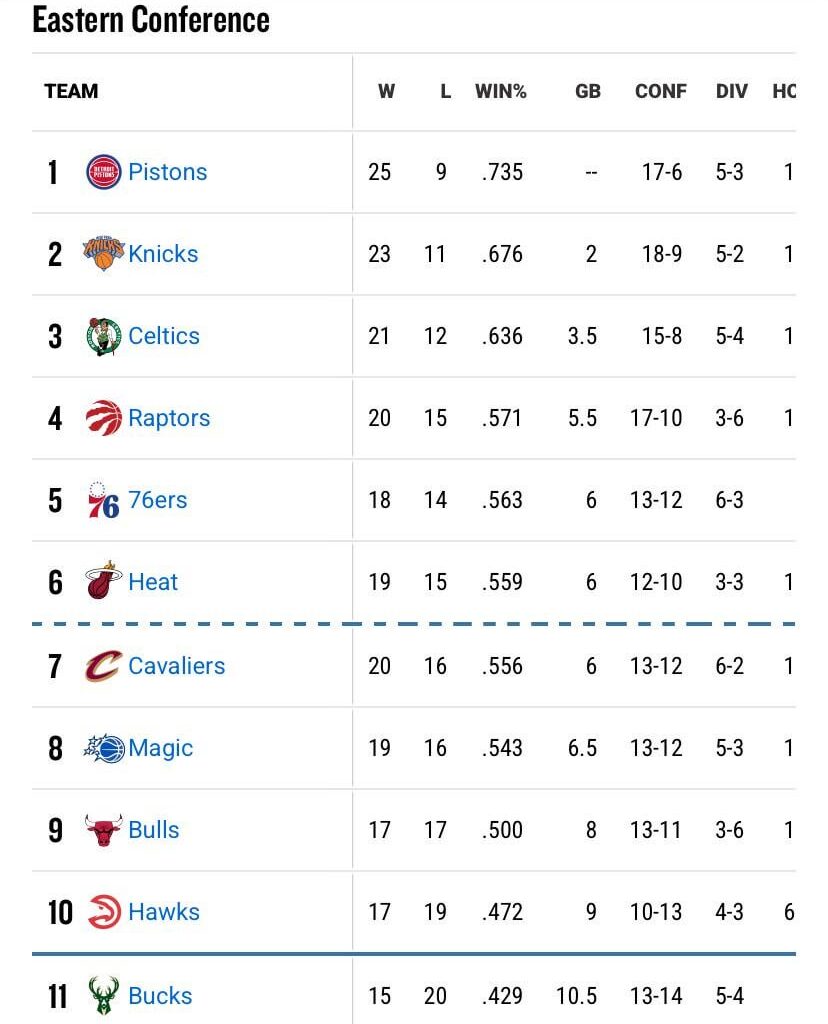
Task: Open the Pistons team page link
Action: [x=167, y=171]
